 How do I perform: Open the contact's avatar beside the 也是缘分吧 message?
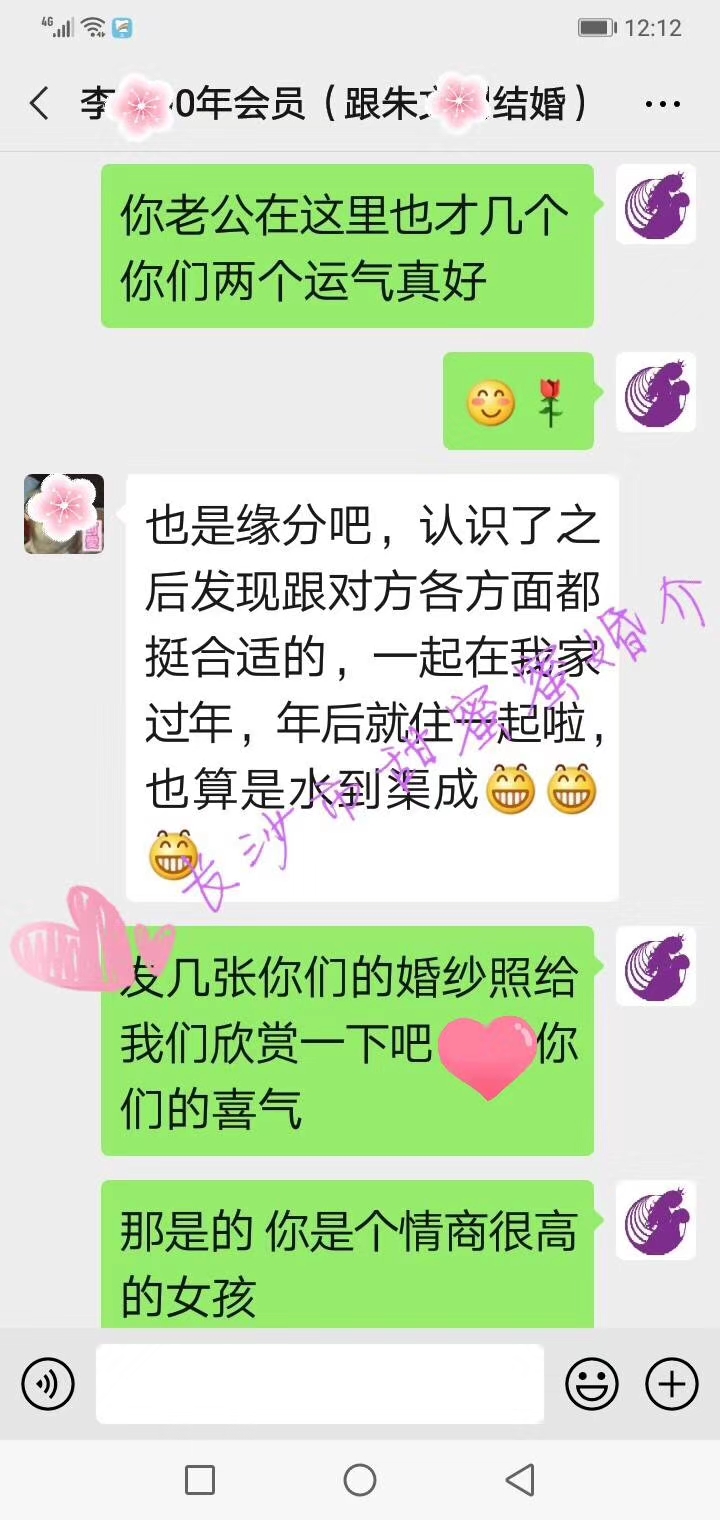tap(64, 514)
